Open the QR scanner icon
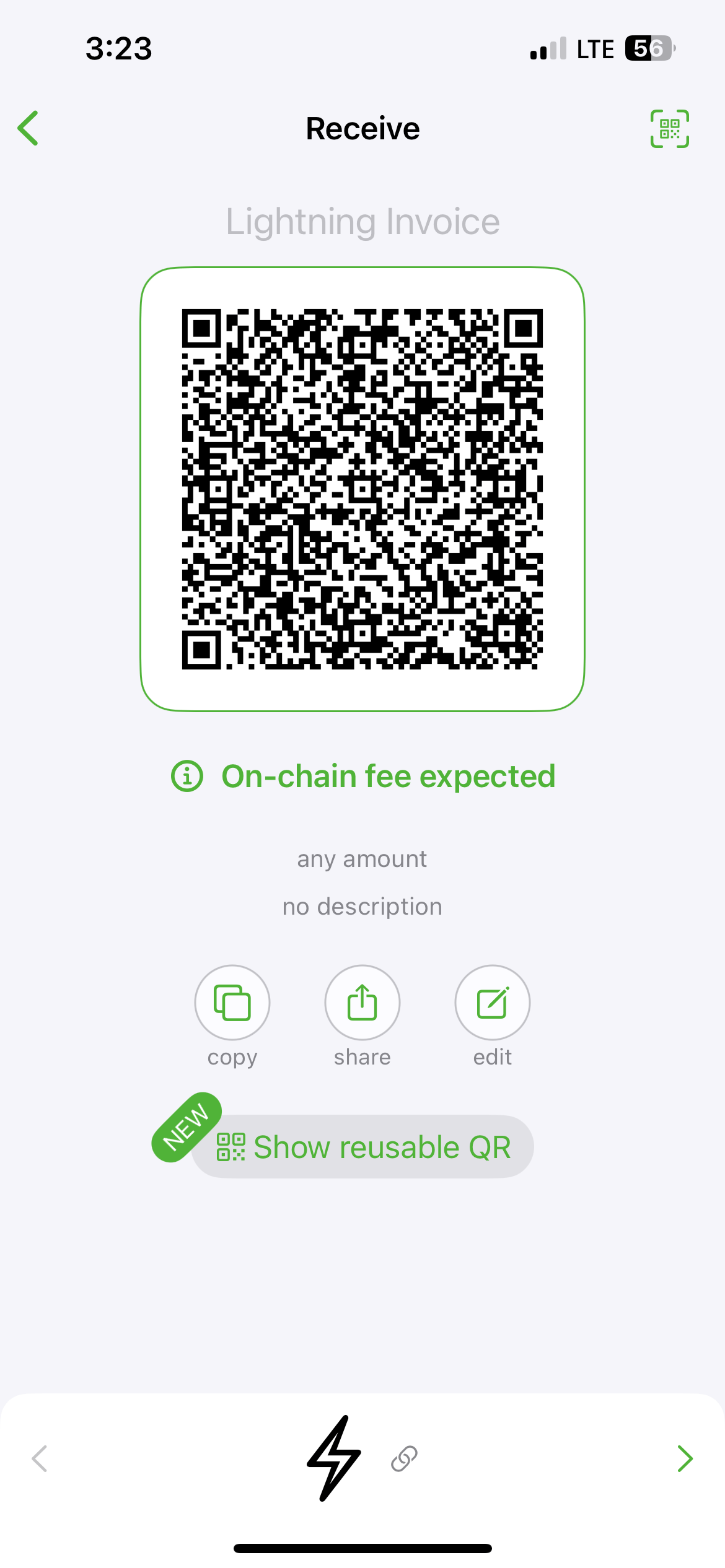 tap(669, 129)
